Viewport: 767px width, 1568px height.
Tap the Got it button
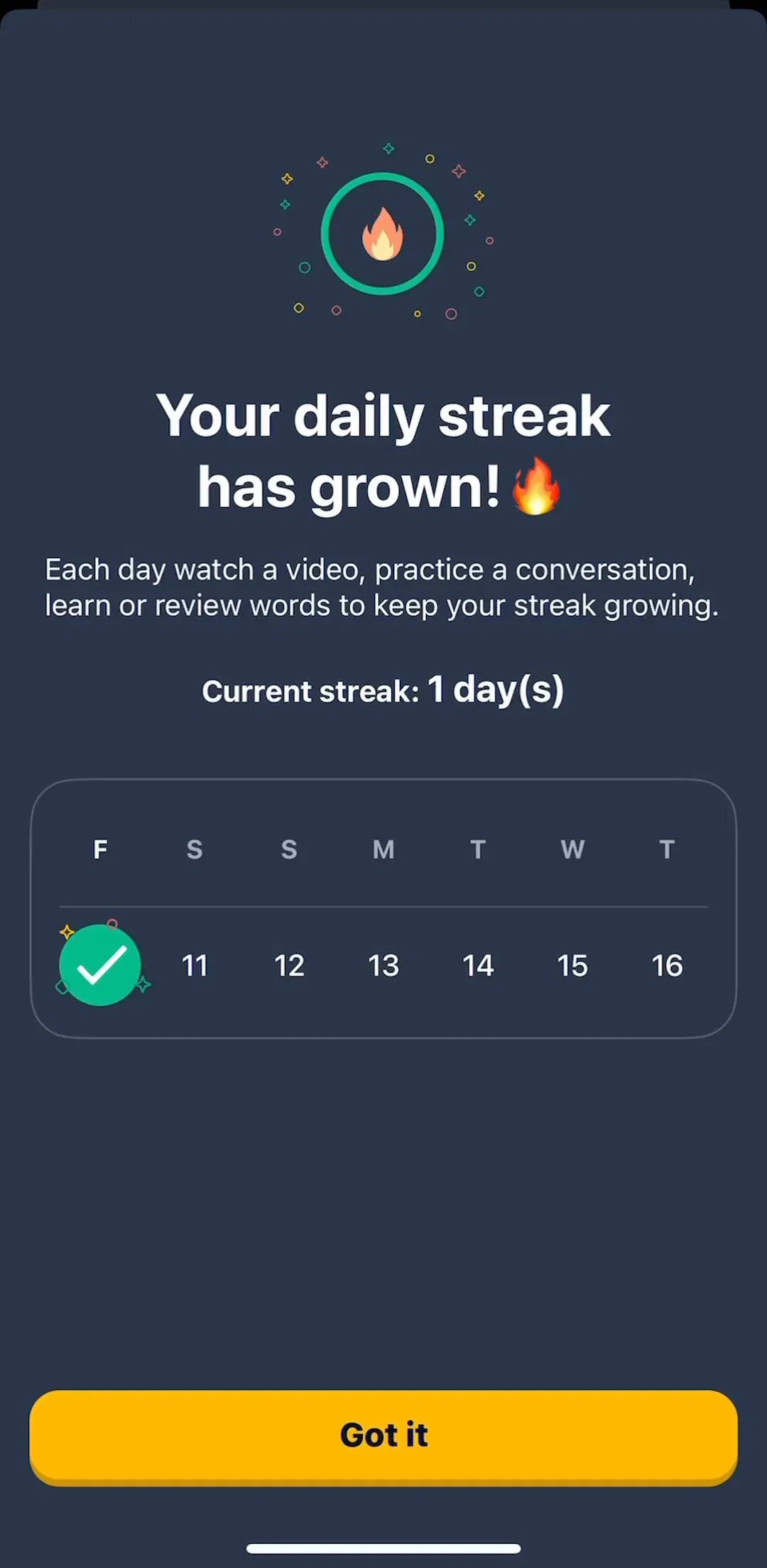tap(383, 1437)
